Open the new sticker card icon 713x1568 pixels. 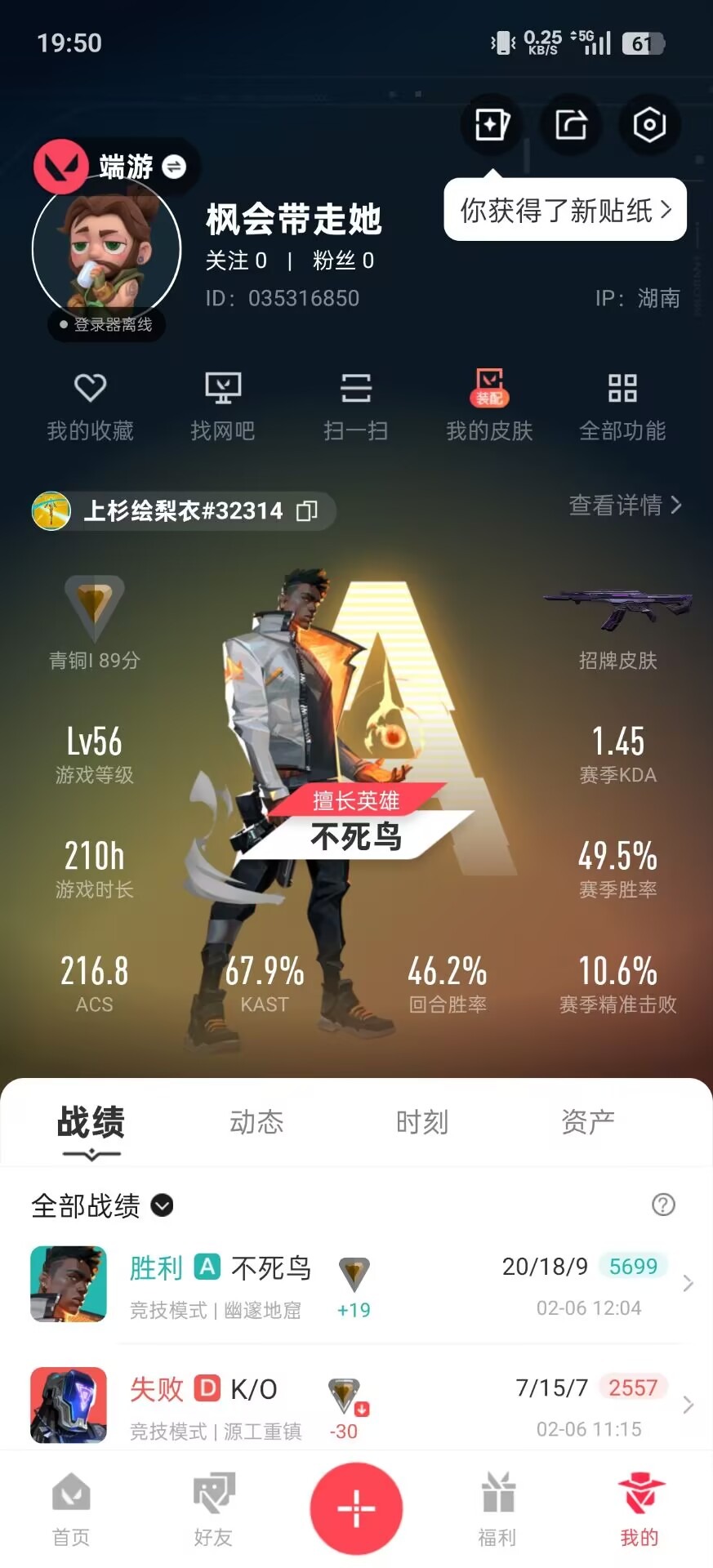point(490,125)
